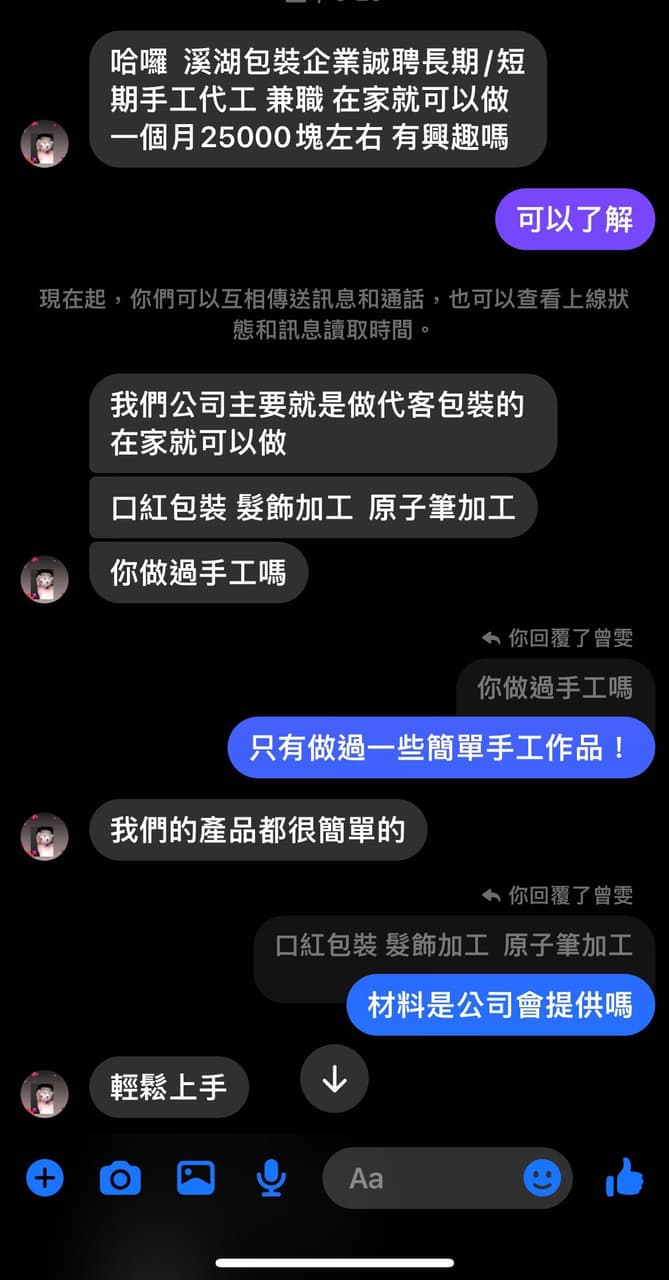669x1280 pixels.
Task: Tap the quoted reply 口紅包裝 髮飾加工 原子筆加工
Action: point(454,946)
